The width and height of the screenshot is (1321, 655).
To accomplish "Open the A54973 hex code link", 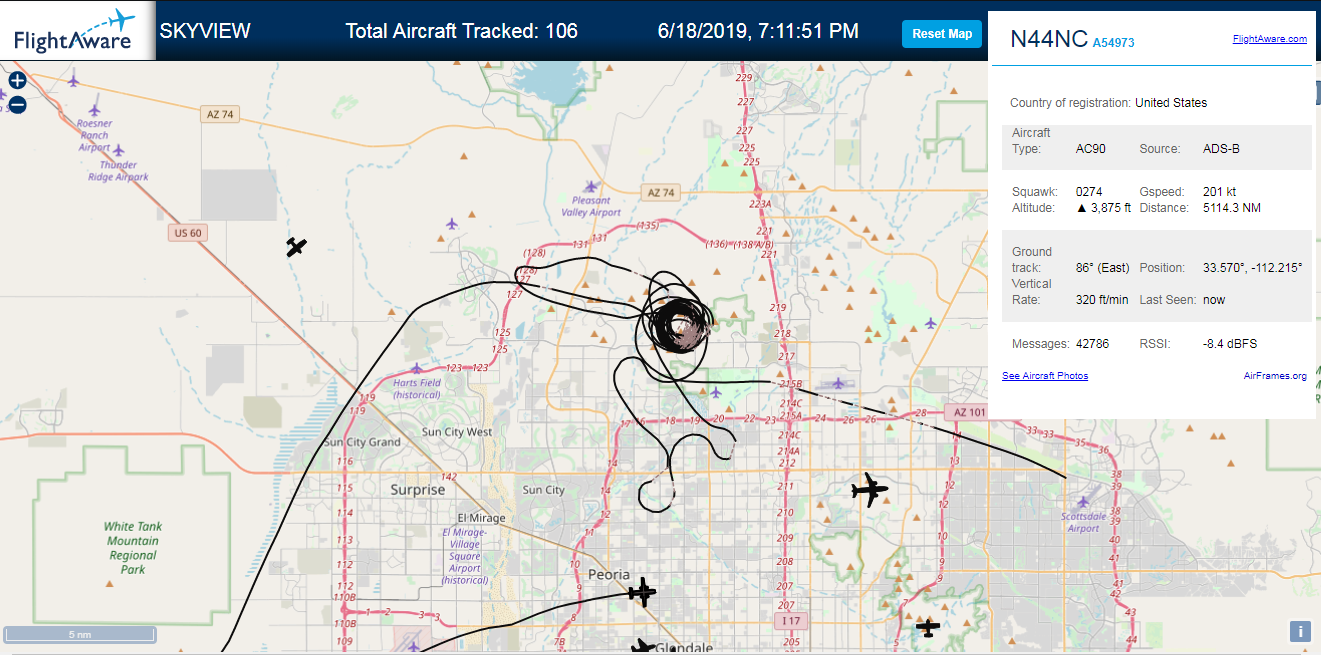I will pos(1113,43).
